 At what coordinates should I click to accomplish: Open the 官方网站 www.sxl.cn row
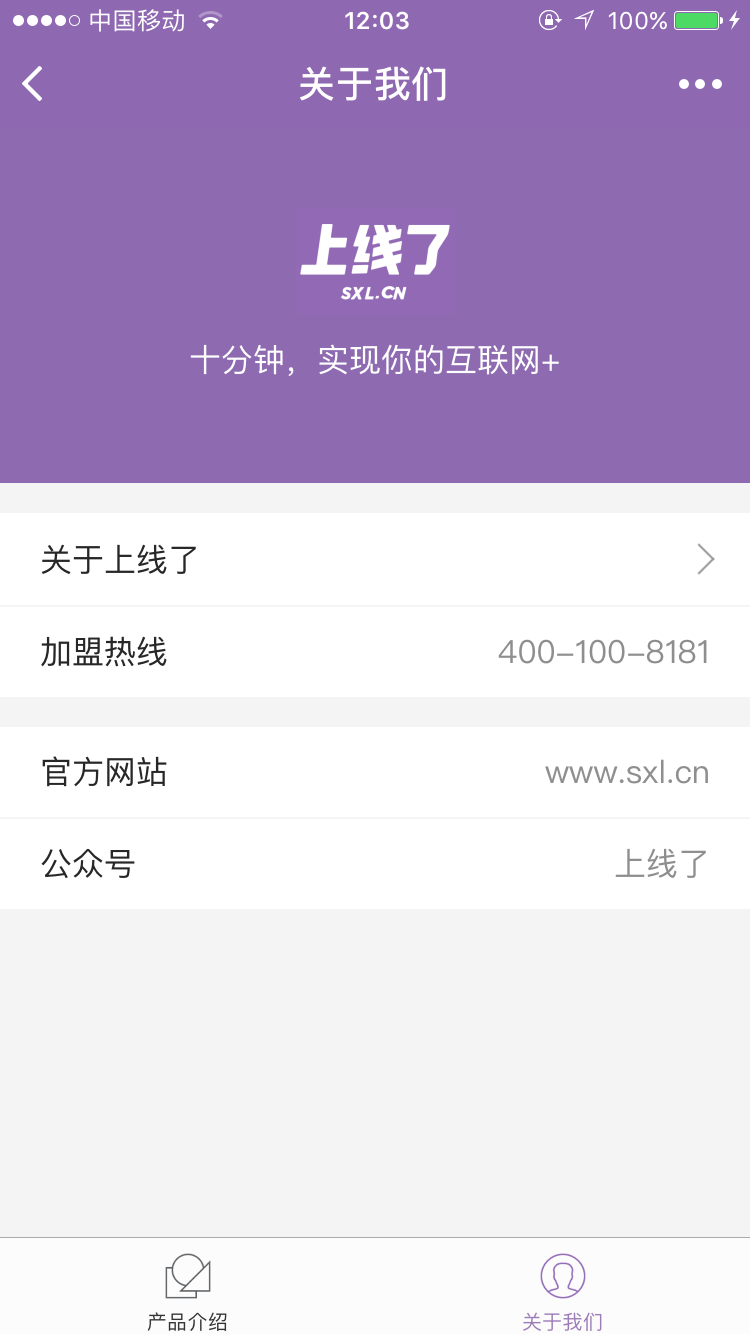click(375, 773)
